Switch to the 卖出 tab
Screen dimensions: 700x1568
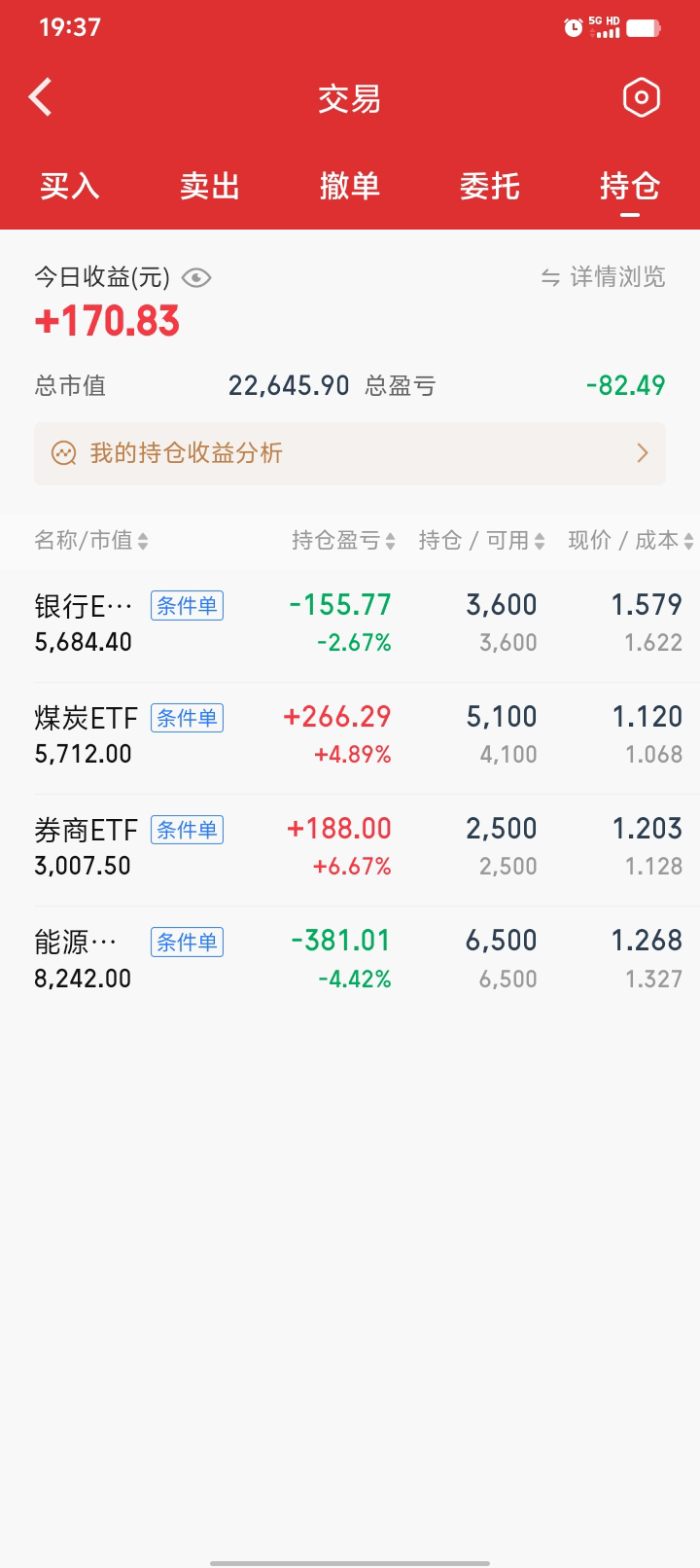[210, 186]
